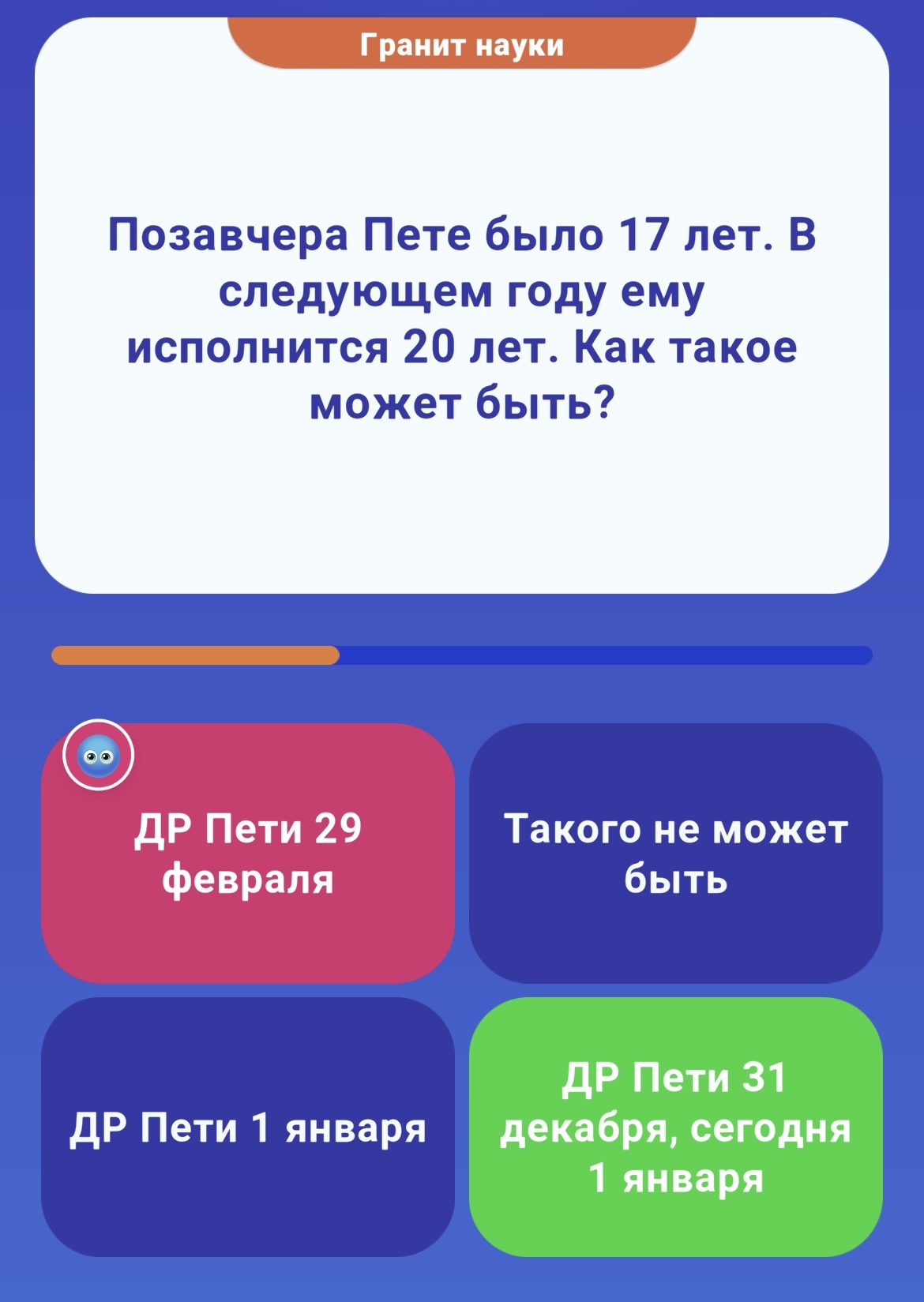
Task: Pick the answer "ДР Пети 1 января"
Action: click(x=248, y=1127)
